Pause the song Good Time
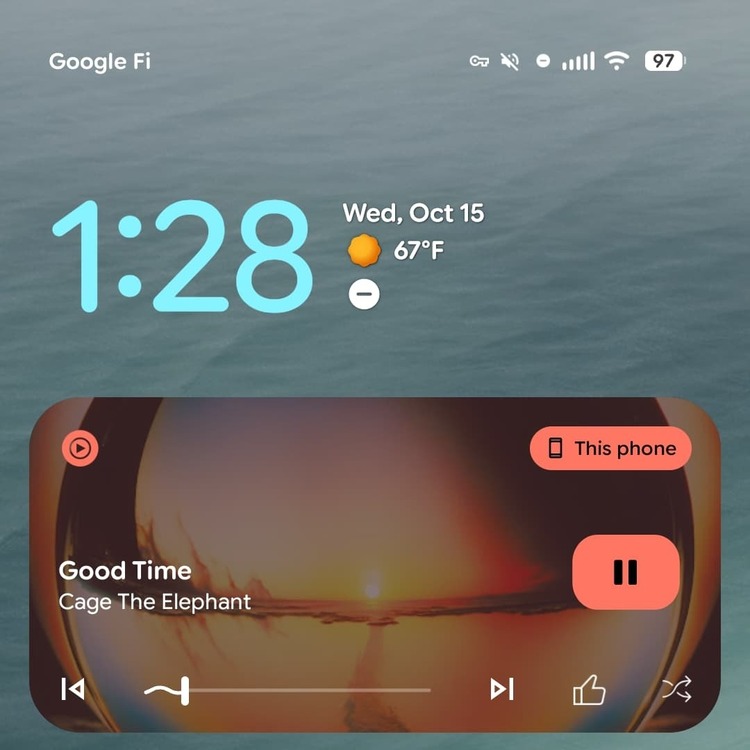The image size is (750, 750). pos(625,572)
